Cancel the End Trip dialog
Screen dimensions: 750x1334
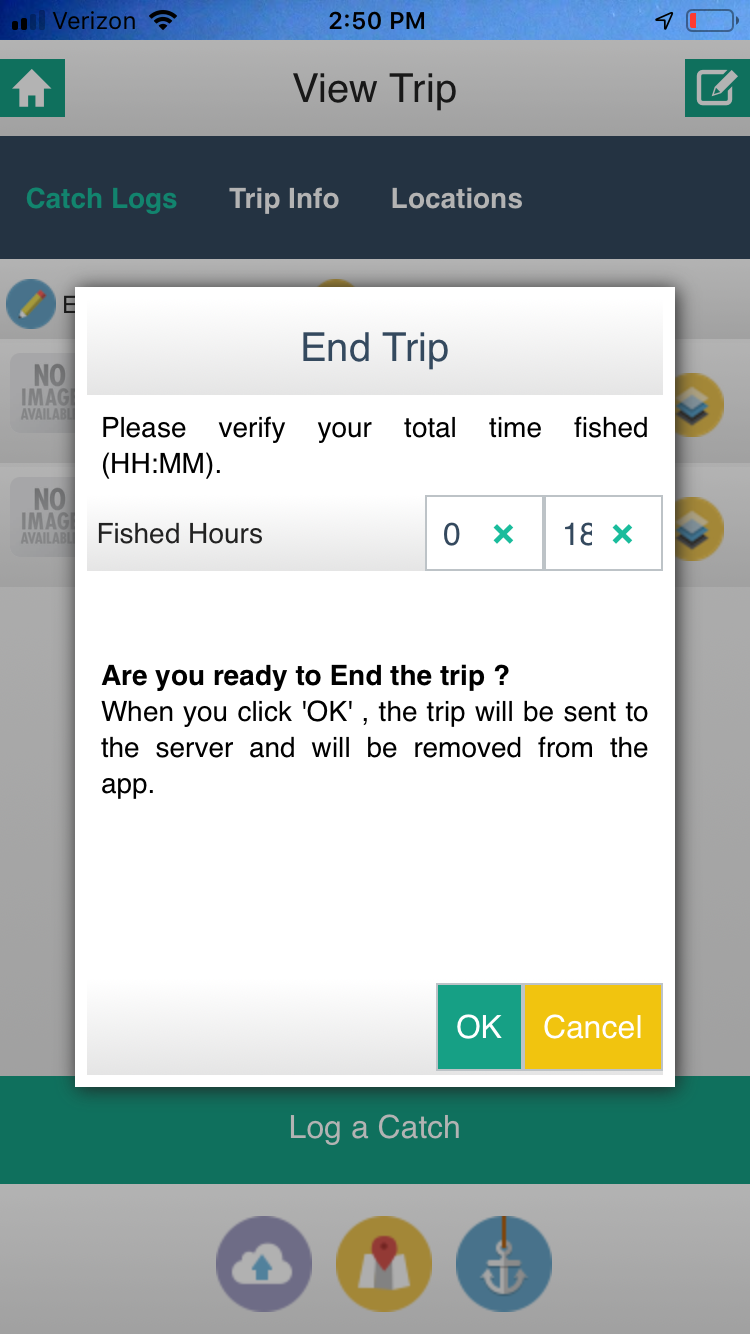click(x=593, y=1027)
